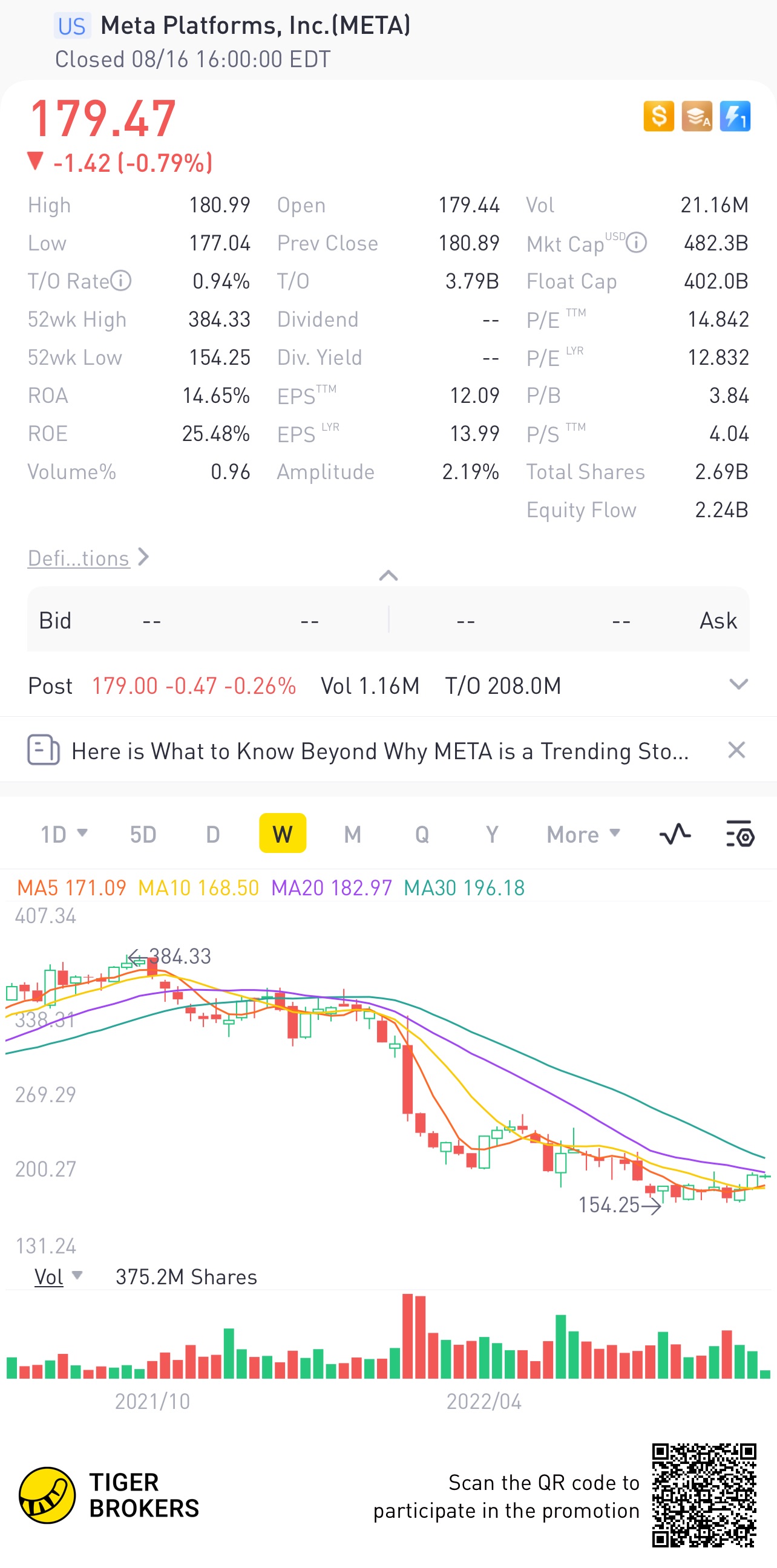Viewport: 777px width, 1568px height.
Task: Dismiss the news banner
Action: [736, 750]
